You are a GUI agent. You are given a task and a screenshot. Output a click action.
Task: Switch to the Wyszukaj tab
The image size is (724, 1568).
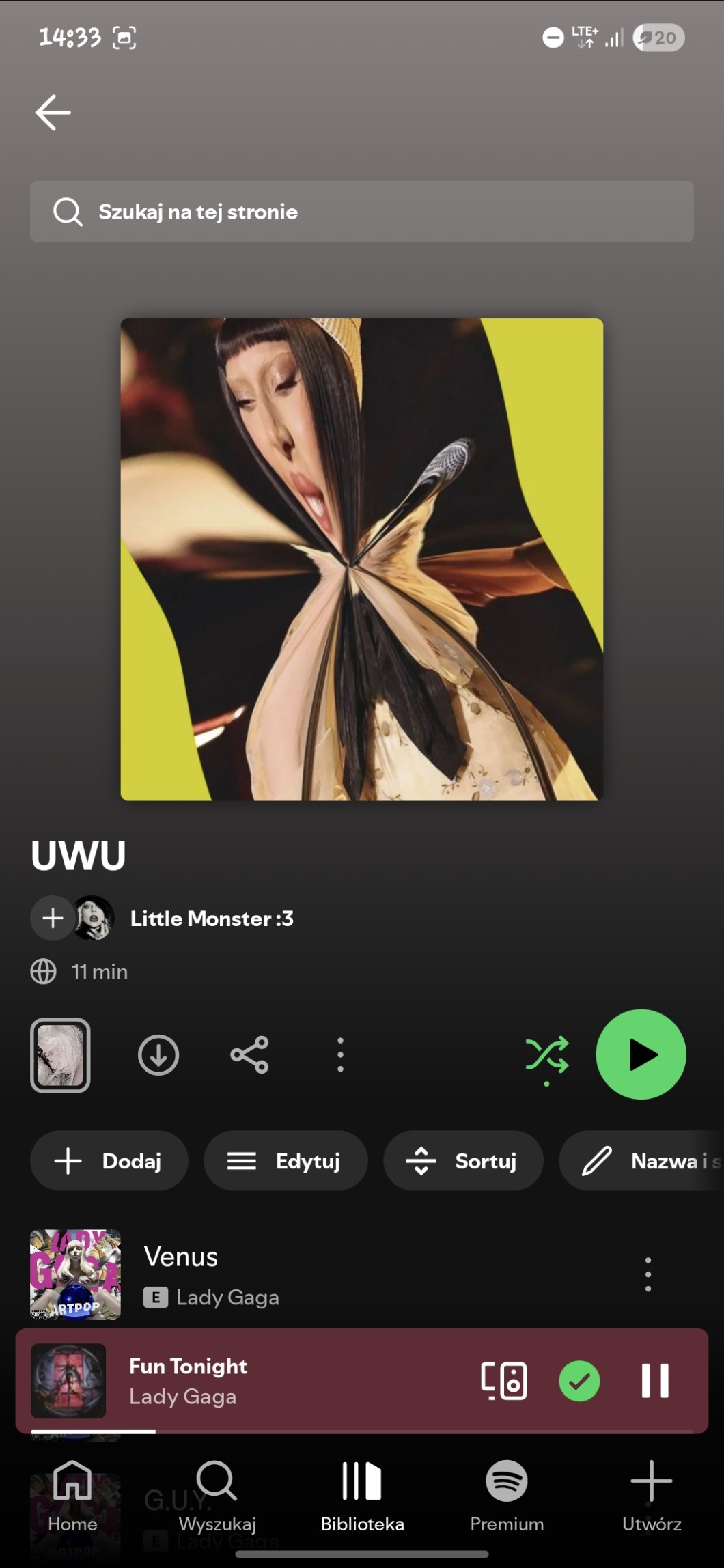(x=217, y=1496)
